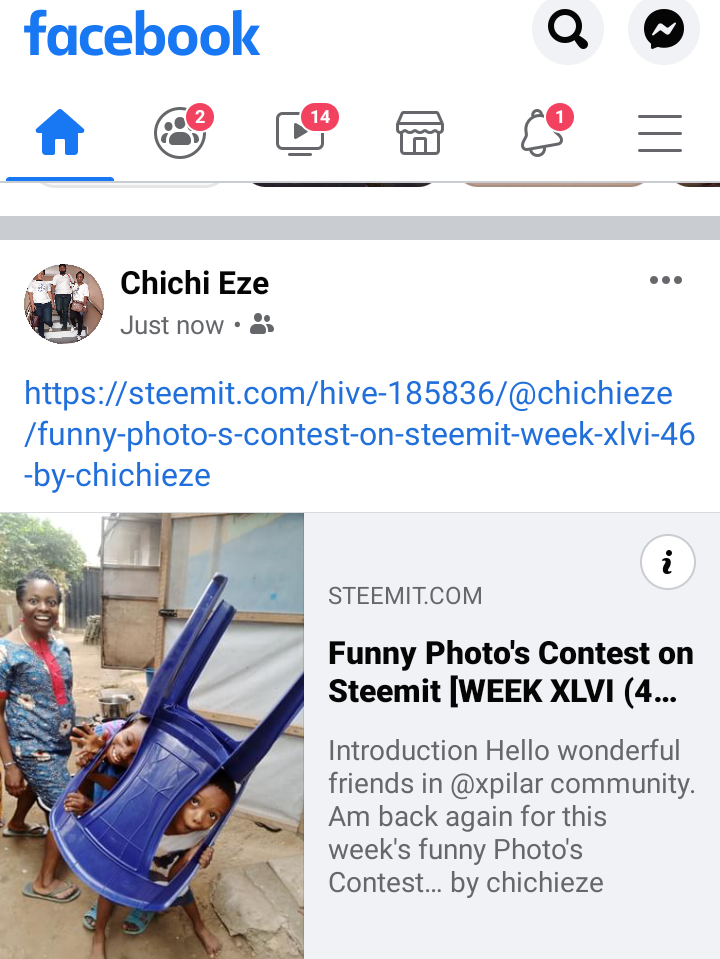Open Facebook search
This screenshot has width=720, height=959.
[568, 32]
